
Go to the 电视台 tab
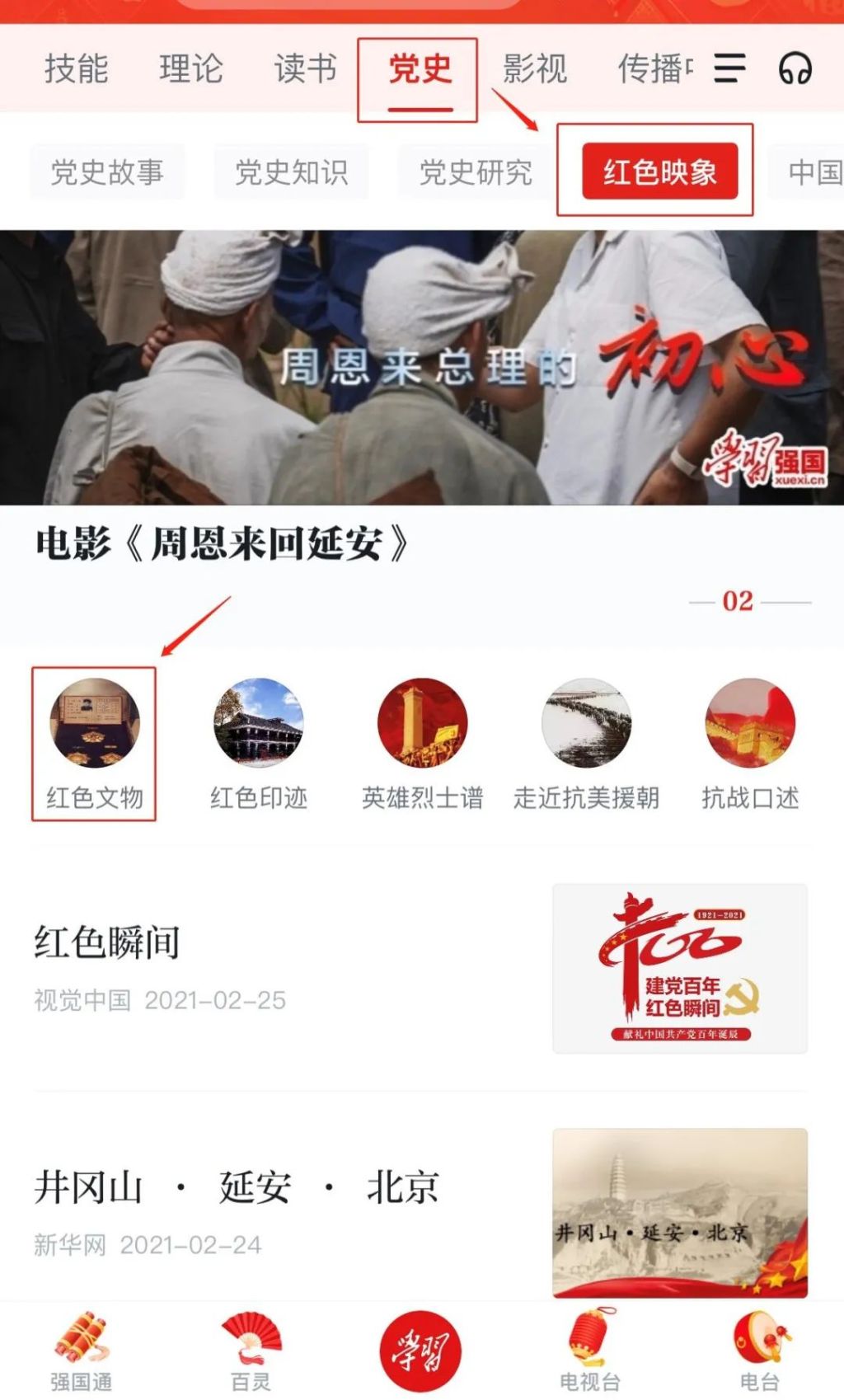click(589, 1352)
